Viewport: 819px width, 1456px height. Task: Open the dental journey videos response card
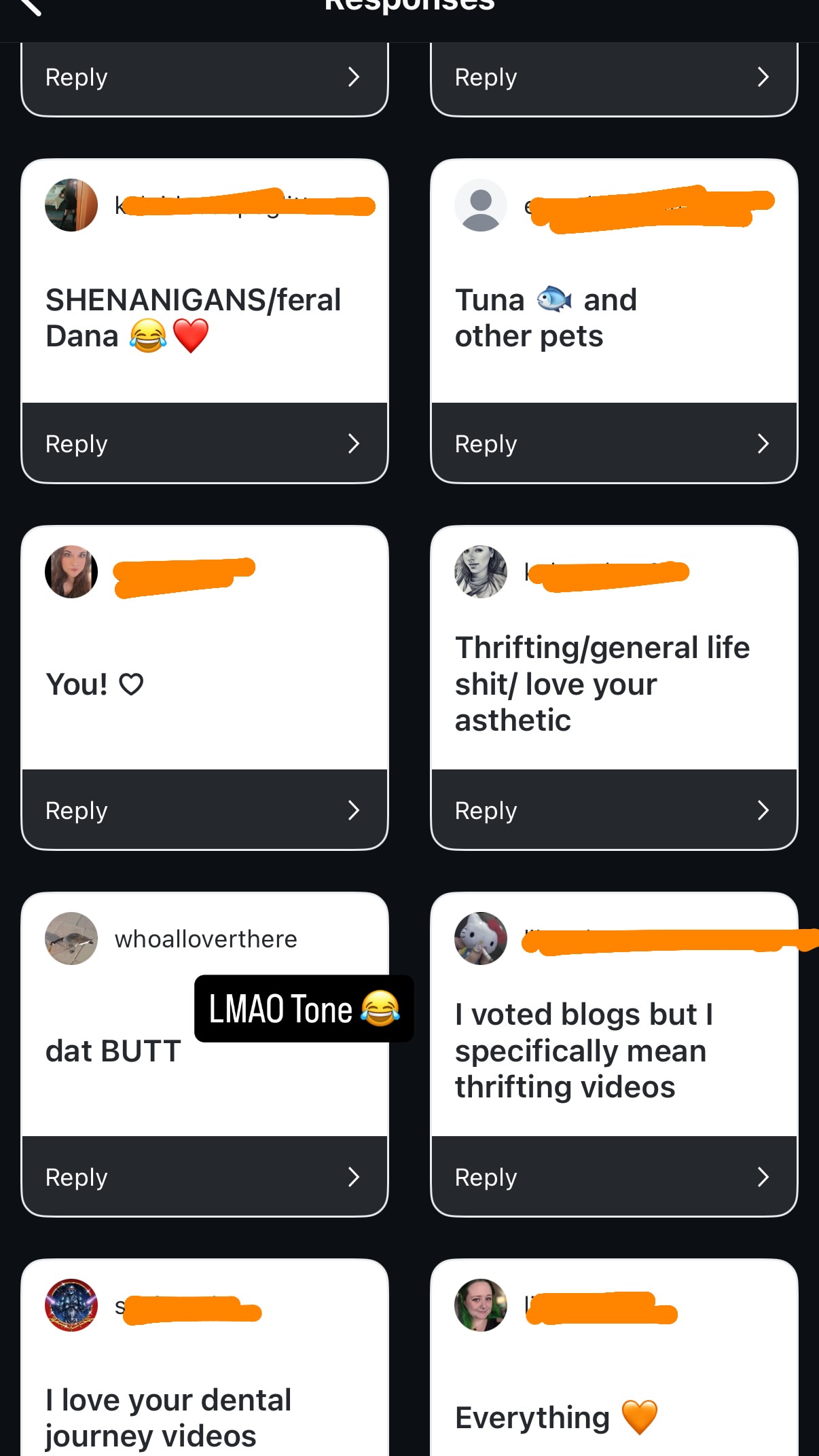(x=204, y=1358)
